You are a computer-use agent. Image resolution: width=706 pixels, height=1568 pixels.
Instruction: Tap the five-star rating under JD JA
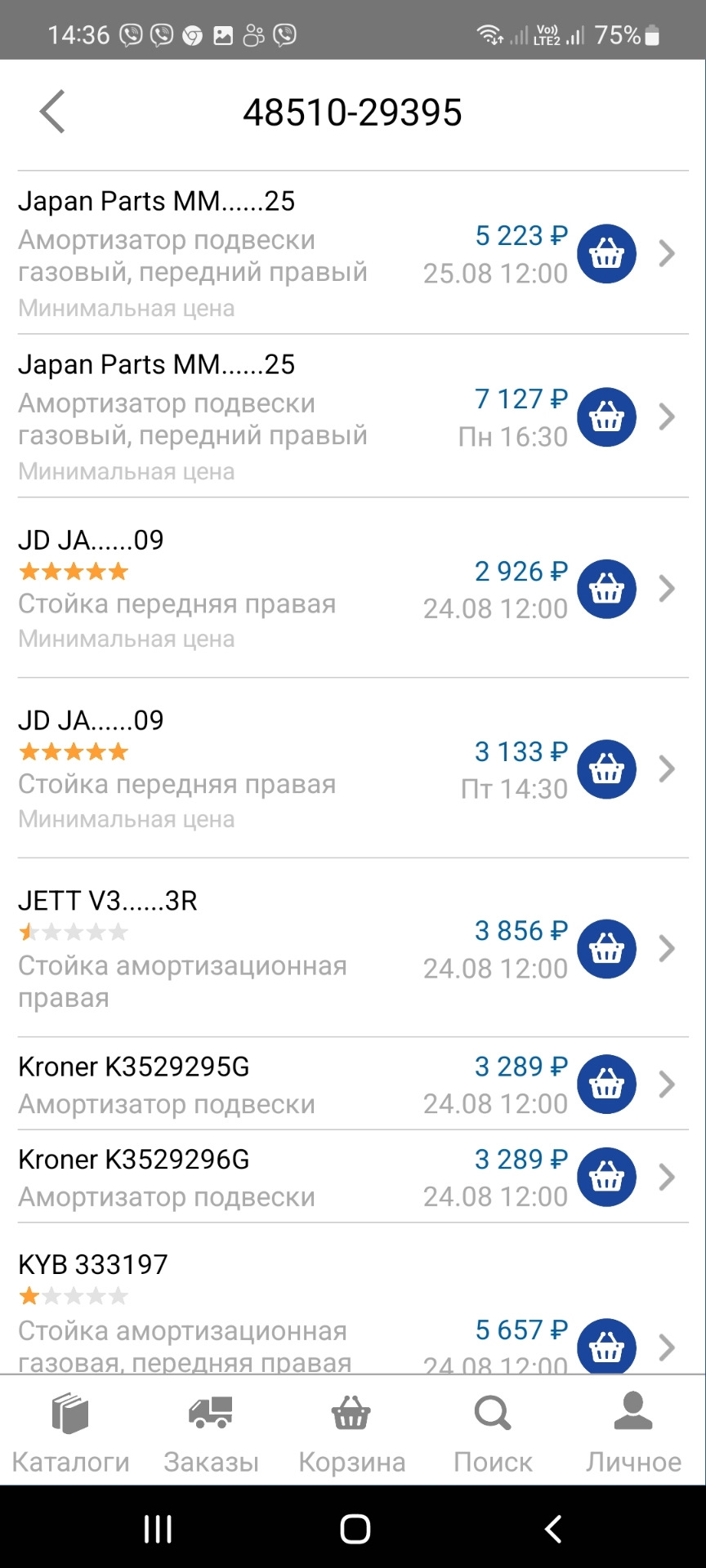click(72, 571)
